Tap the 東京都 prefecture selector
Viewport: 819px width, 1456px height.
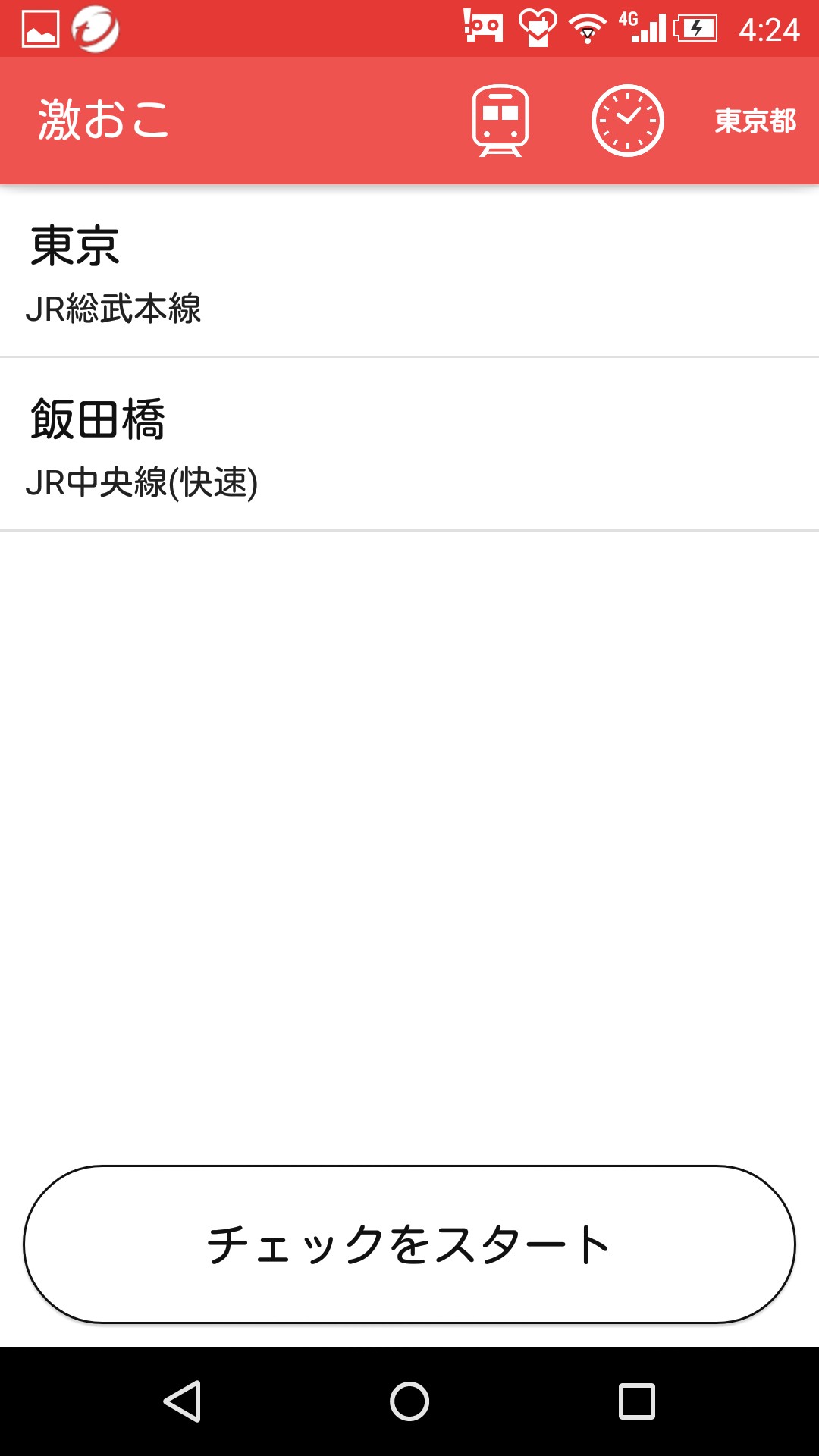tap(755, 121)
